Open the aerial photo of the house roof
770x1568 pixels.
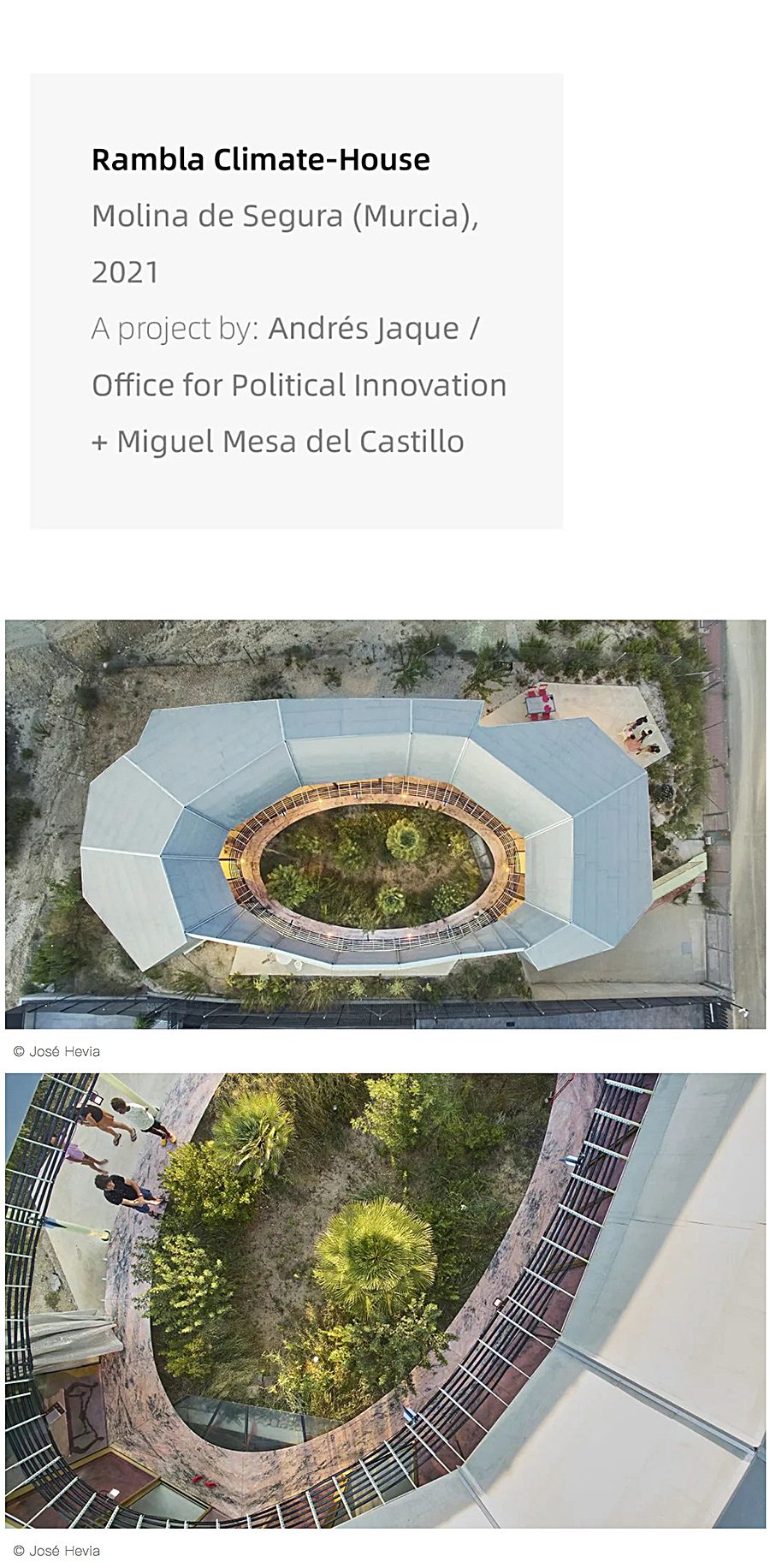pos(385,823)
